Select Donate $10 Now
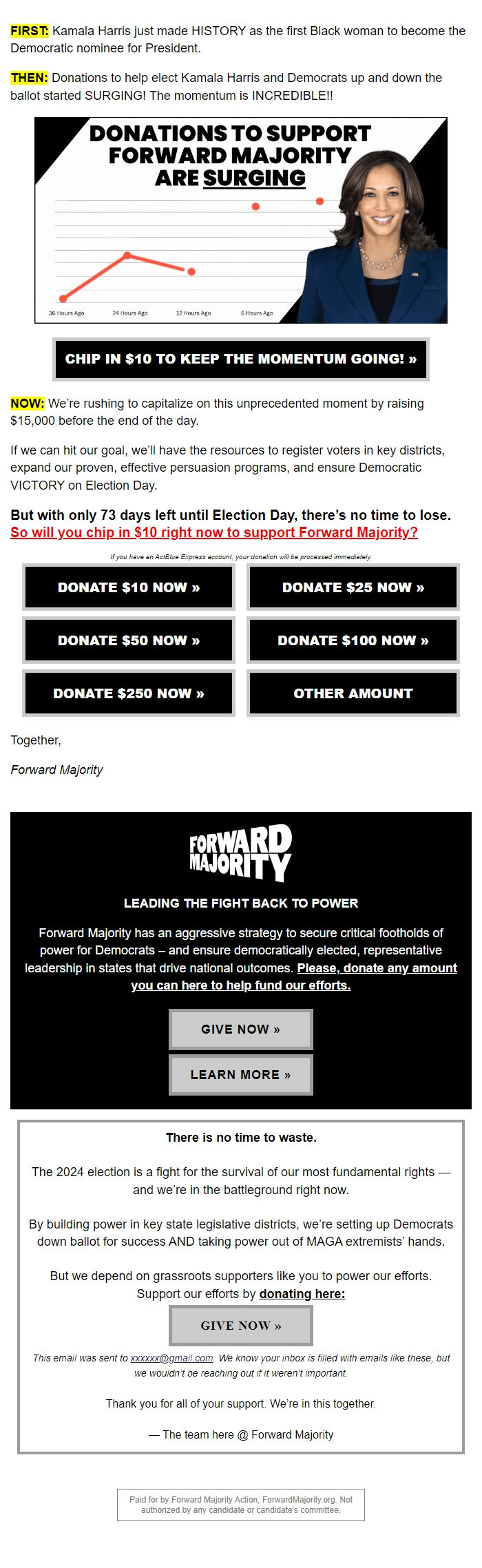482x1568 pixels. tap(129, 587)
